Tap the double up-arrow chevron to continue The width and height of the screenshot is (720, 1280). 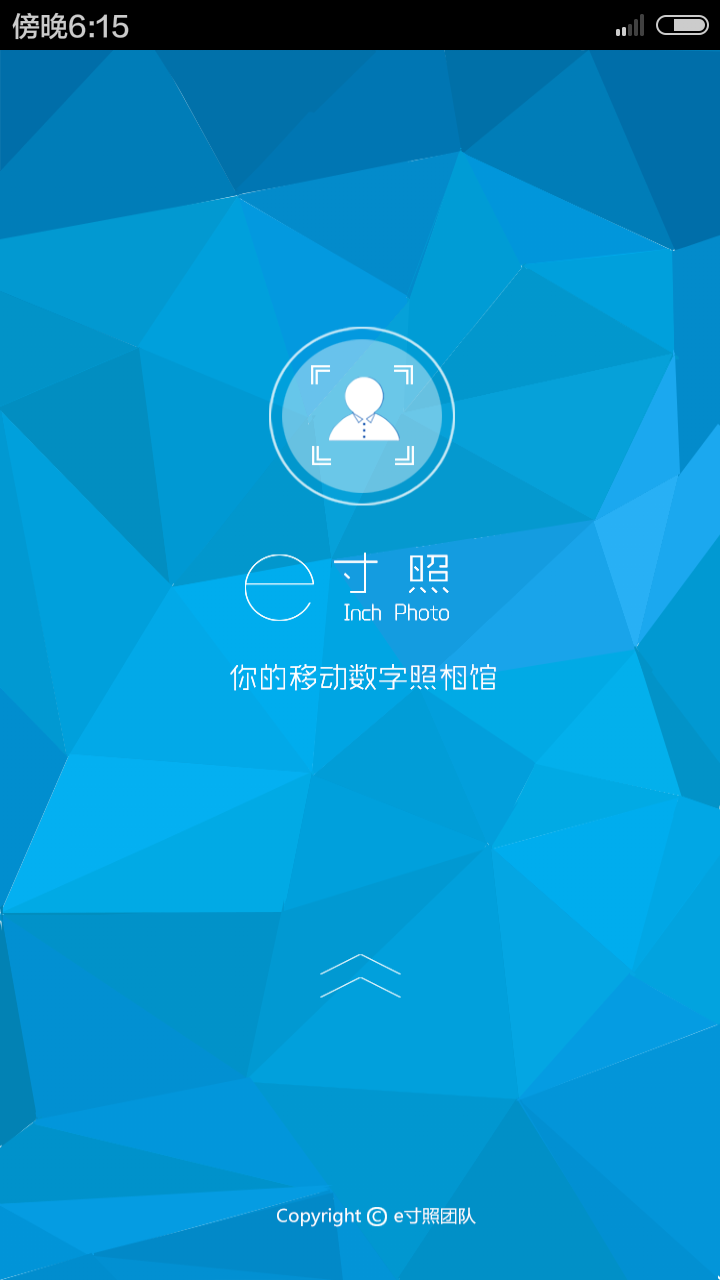coord(360,976)
